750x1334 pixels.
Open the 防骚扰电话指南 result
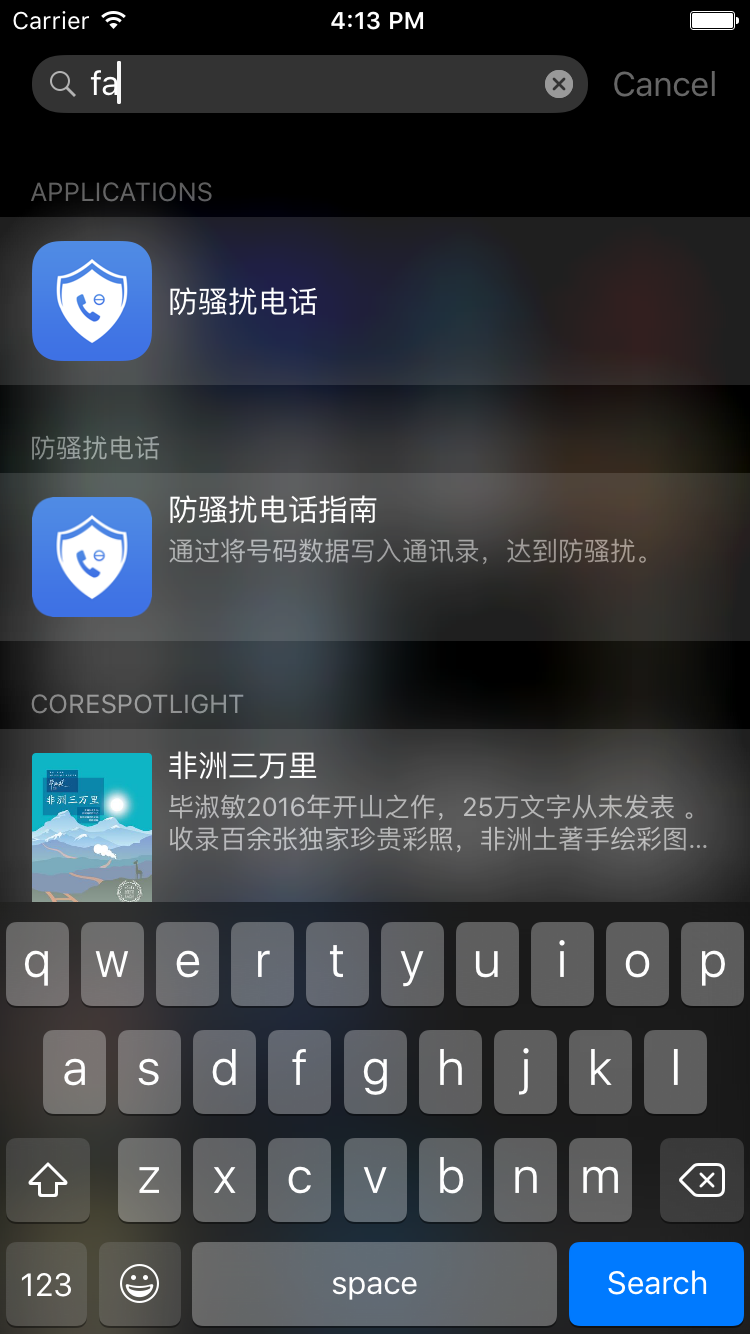point(375,557)
